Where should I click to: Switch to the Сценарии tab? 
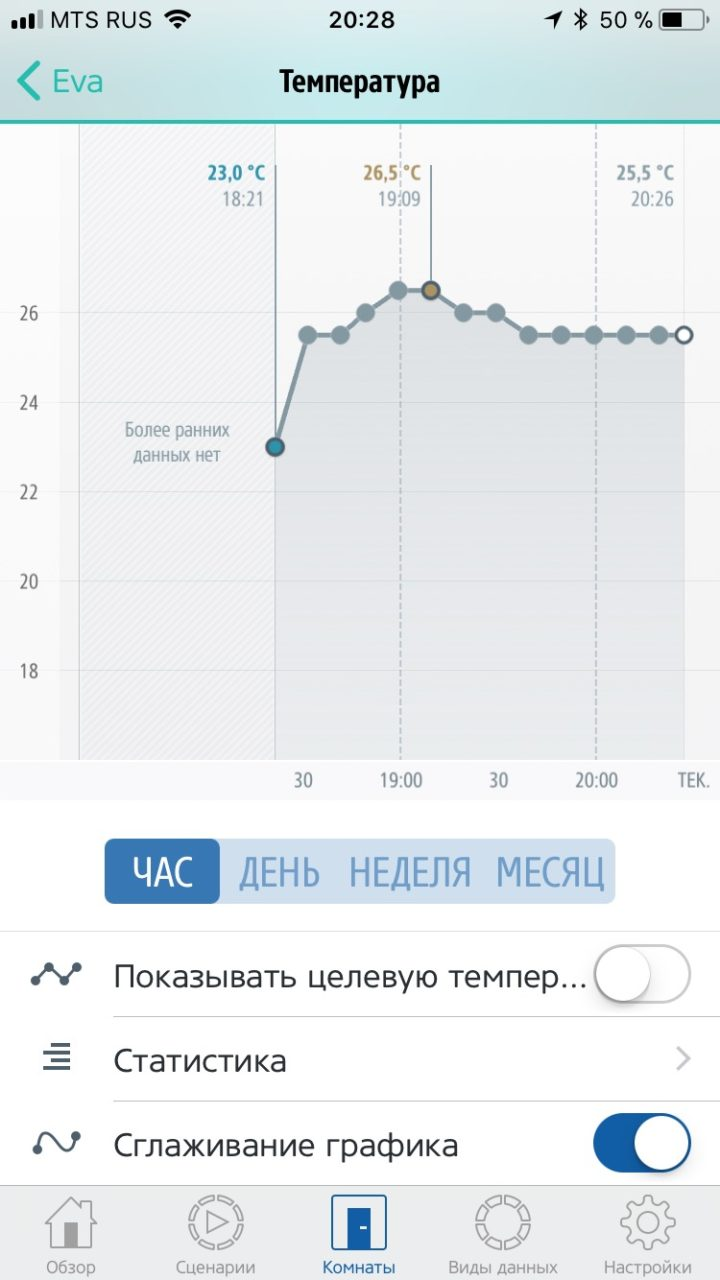coord(215,1235)
